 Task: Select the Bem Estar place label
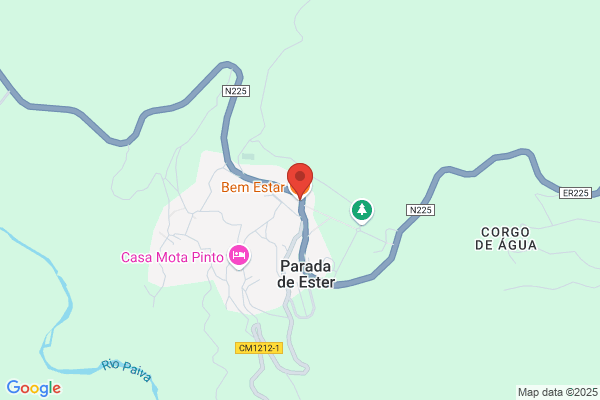tap(253, 187)
